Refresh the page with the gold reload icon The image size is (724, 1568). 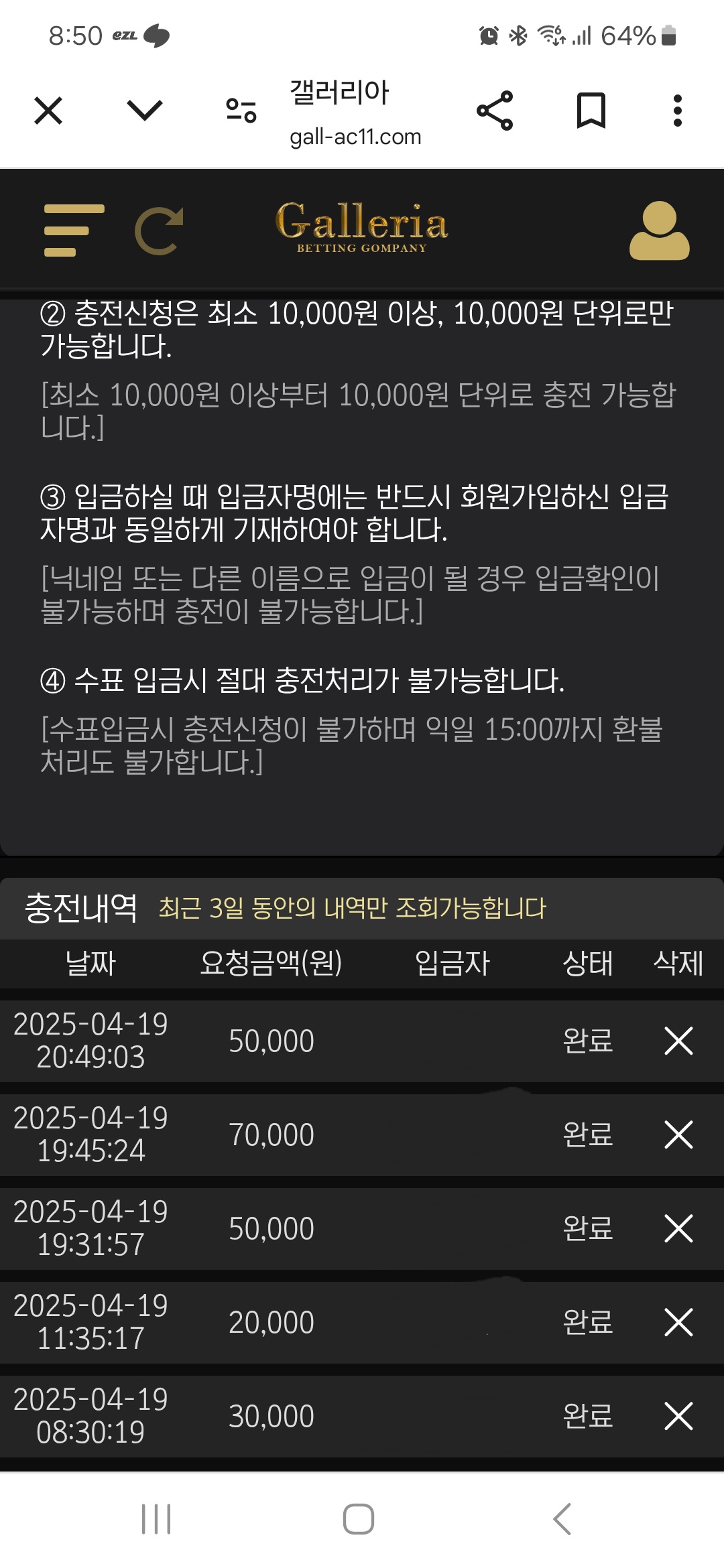pyautogui.click(x=160, y=231)
